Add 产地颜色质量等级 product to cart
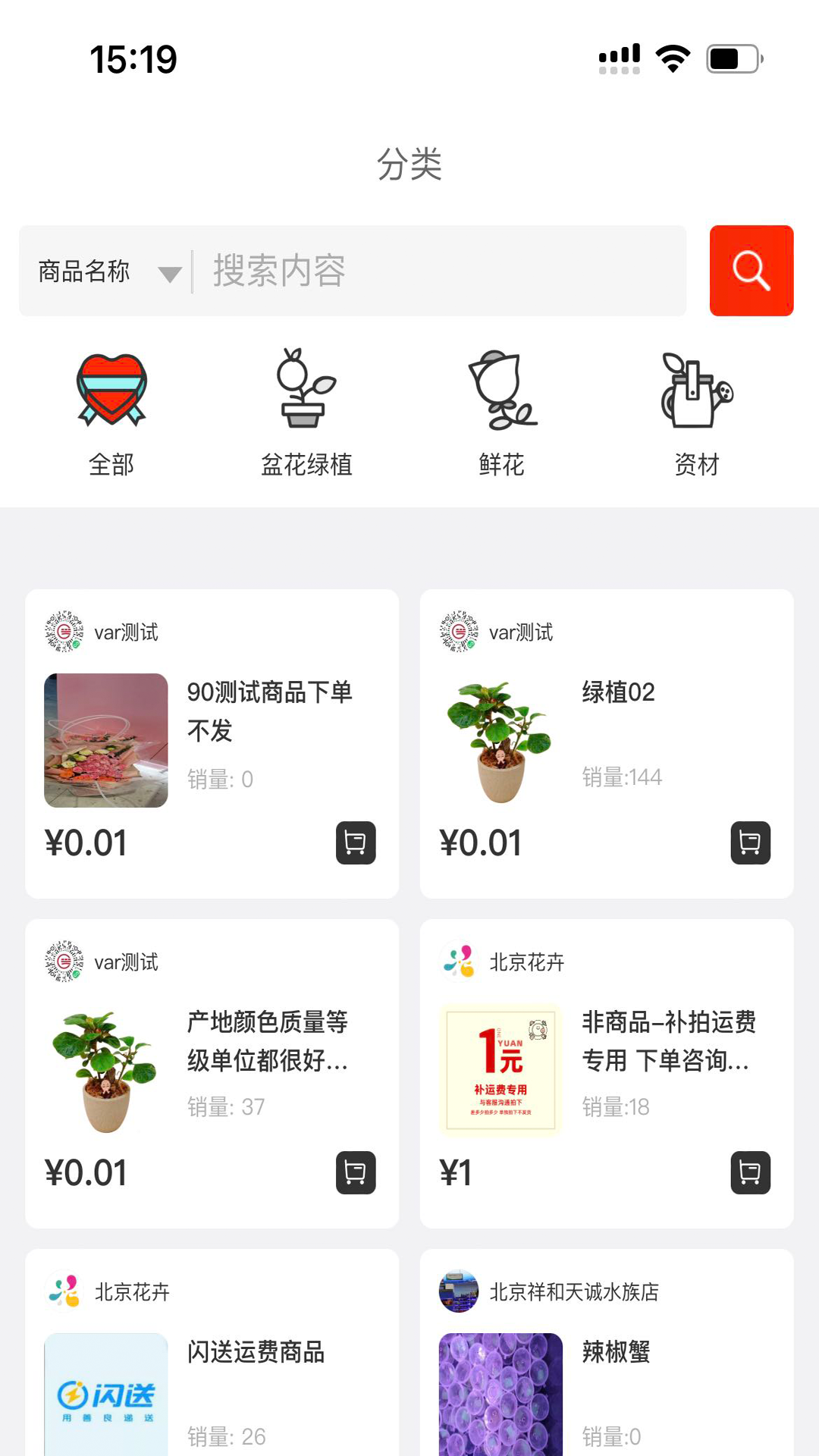This screenshot has height=1456, width=819. coord(356,1172)
